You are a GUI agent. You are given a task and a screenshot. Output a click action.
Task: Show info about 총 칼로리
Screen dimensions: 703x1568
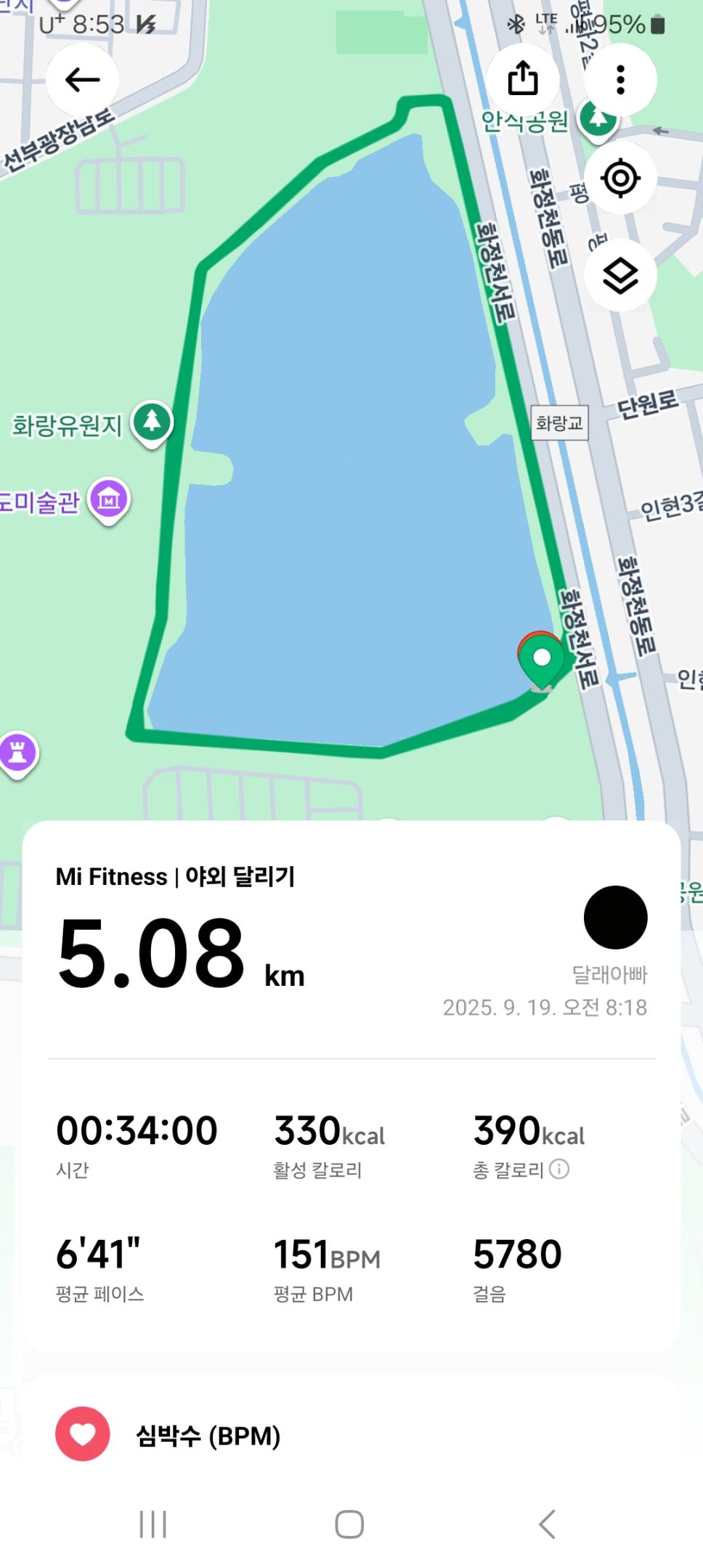(x=559, y=1169)
